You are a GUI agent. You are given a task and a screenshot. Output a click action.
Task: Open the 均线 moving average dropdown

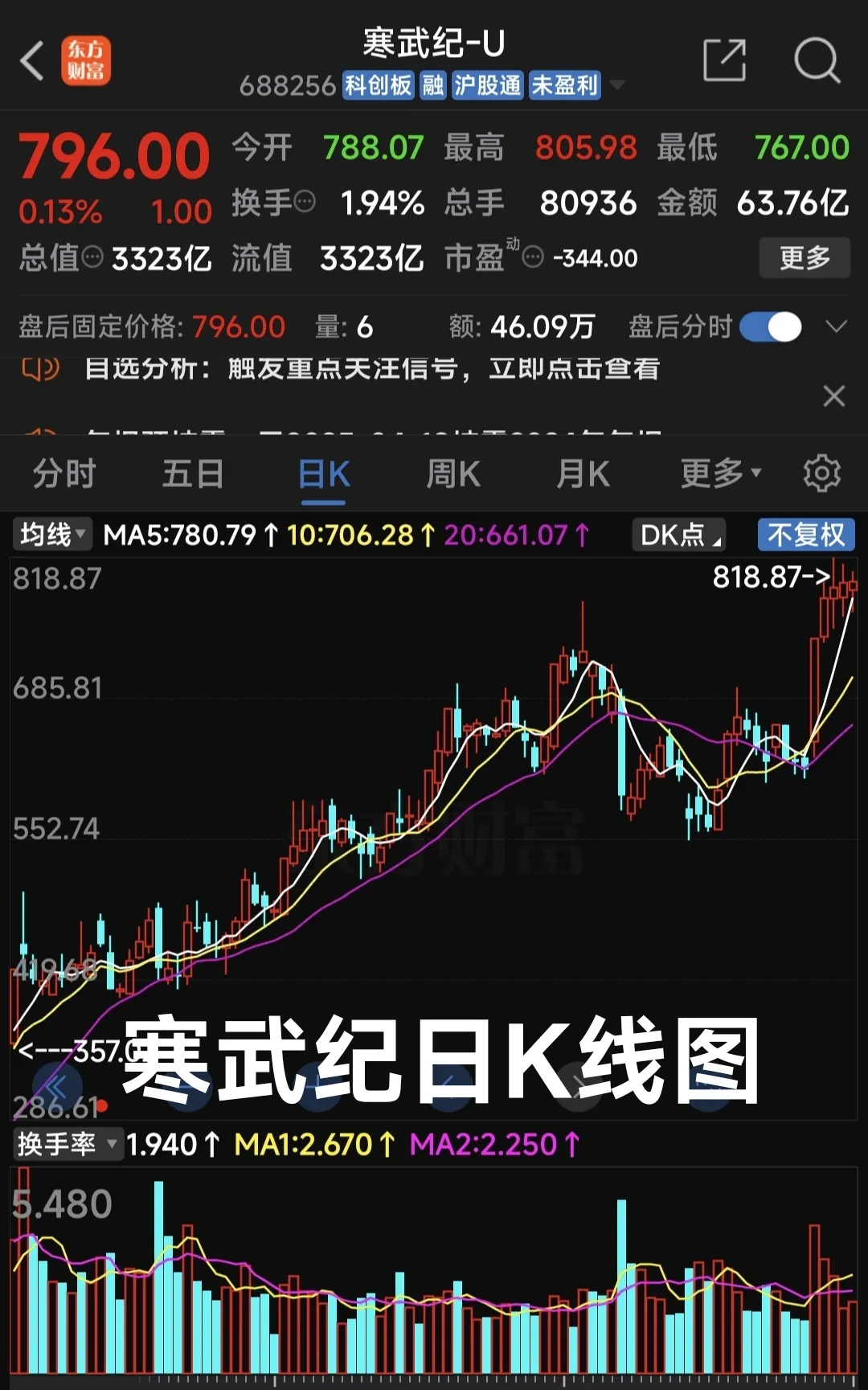point(51,533)
